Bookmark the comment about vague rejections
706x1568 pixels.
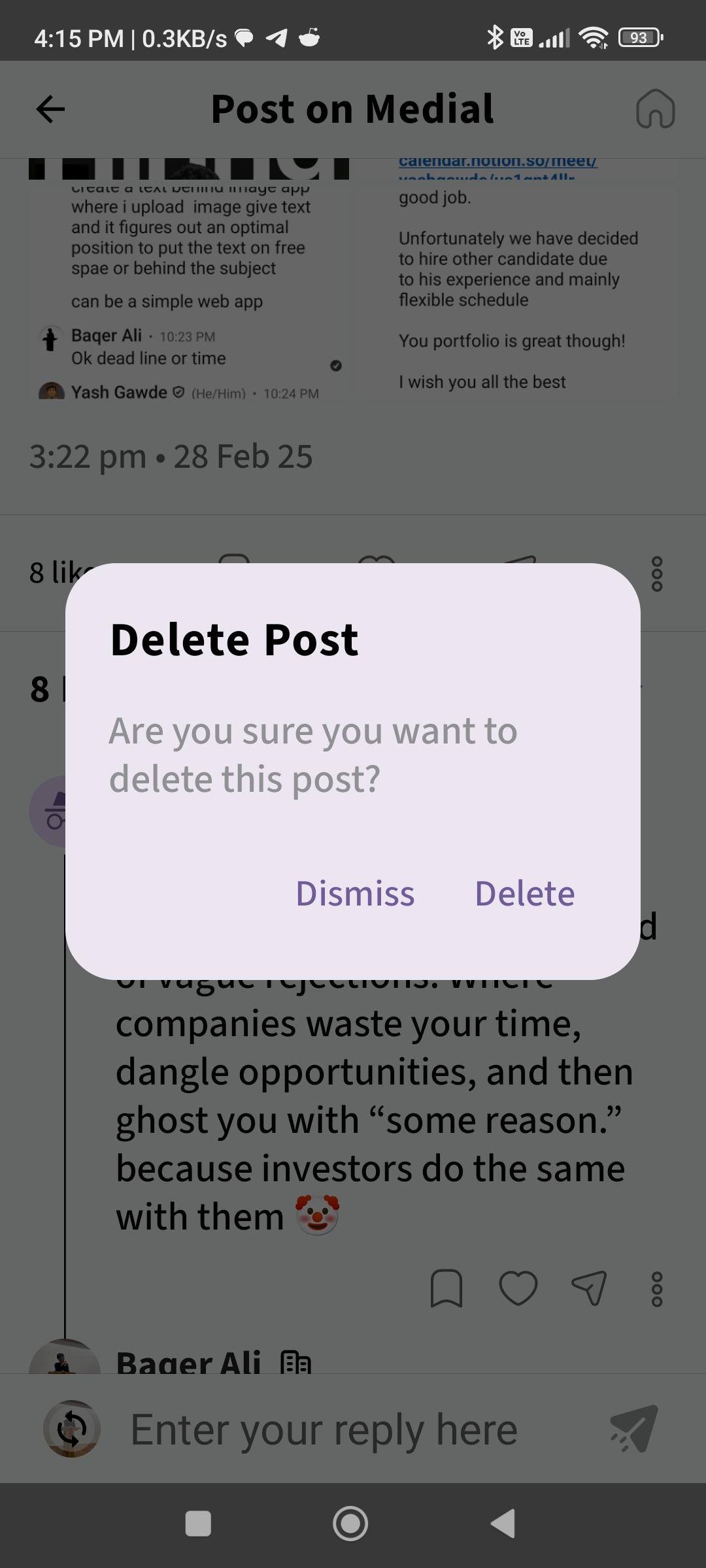point(446,1288)
